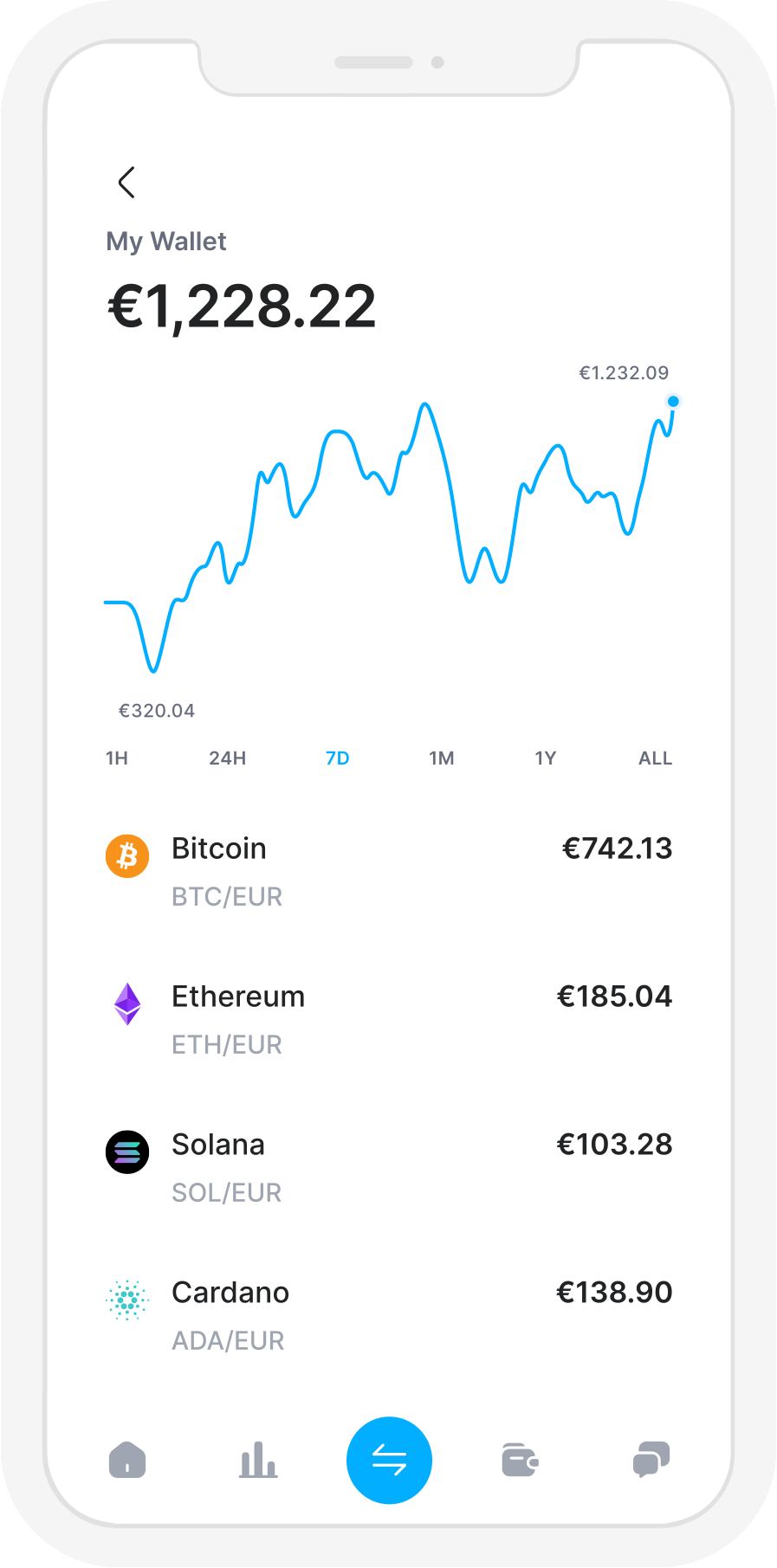
Task: Tap the Solana logo icon
Action: coord(126,1152)
